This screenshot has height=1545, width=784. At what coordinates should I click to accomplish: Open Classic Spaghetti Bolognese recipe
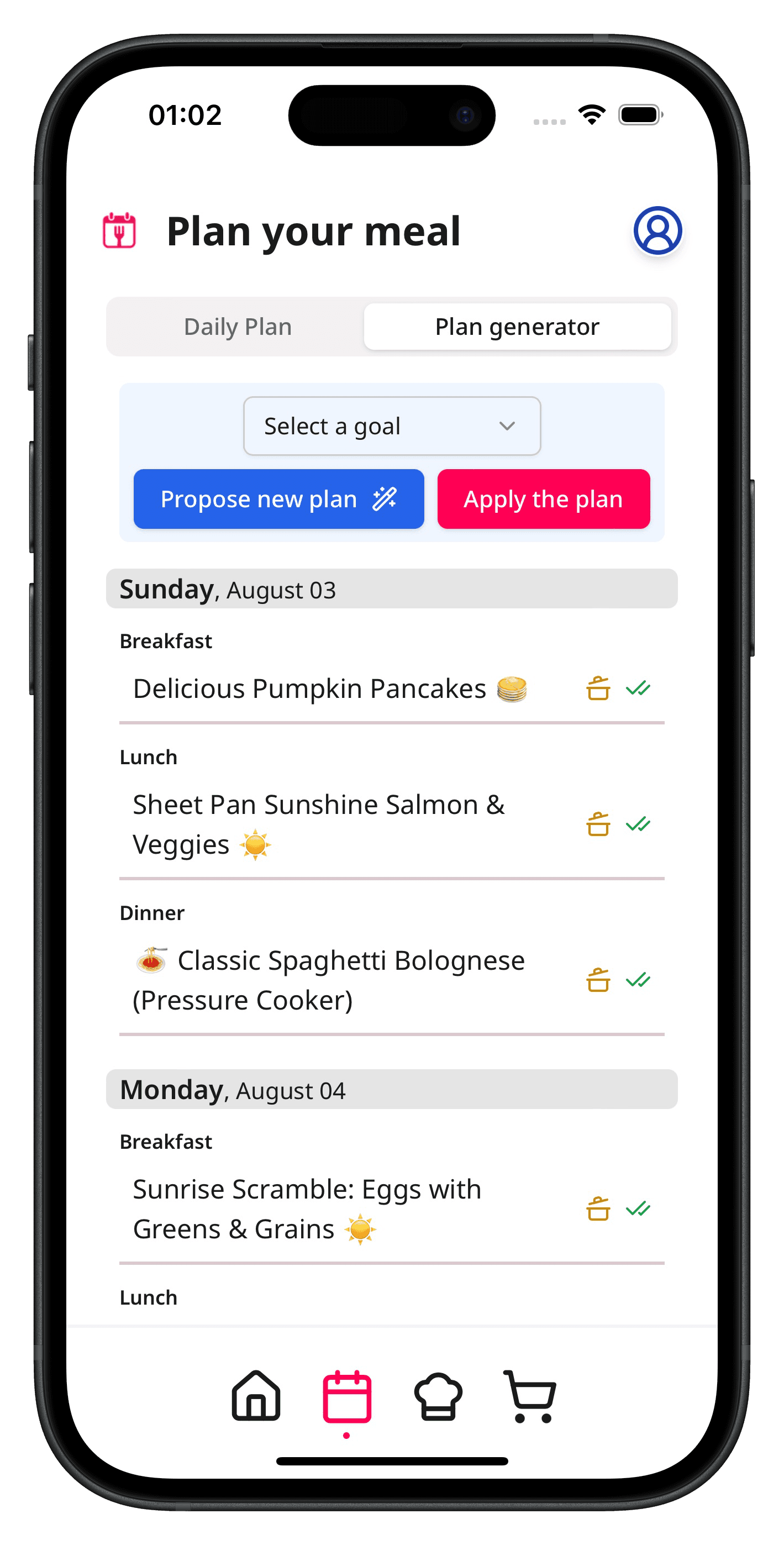pos(329,980)
